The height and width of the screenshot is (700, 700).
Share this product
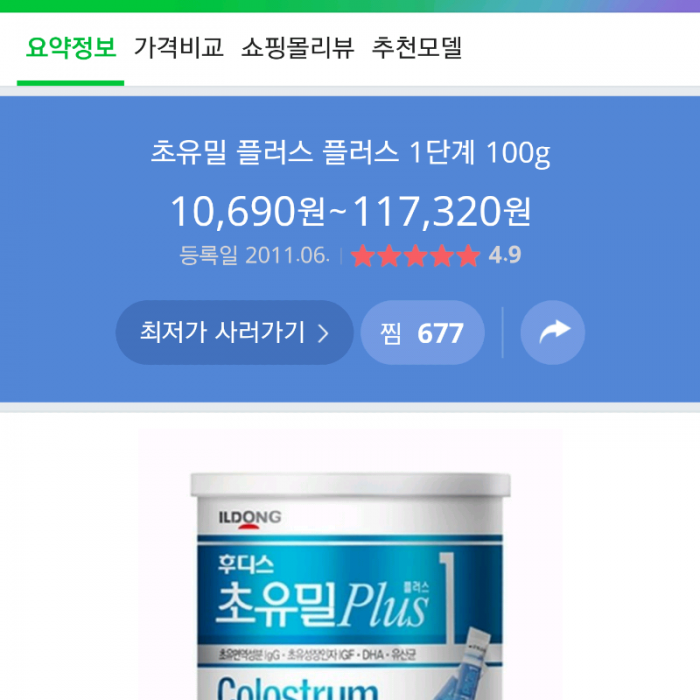click(553, 333)
